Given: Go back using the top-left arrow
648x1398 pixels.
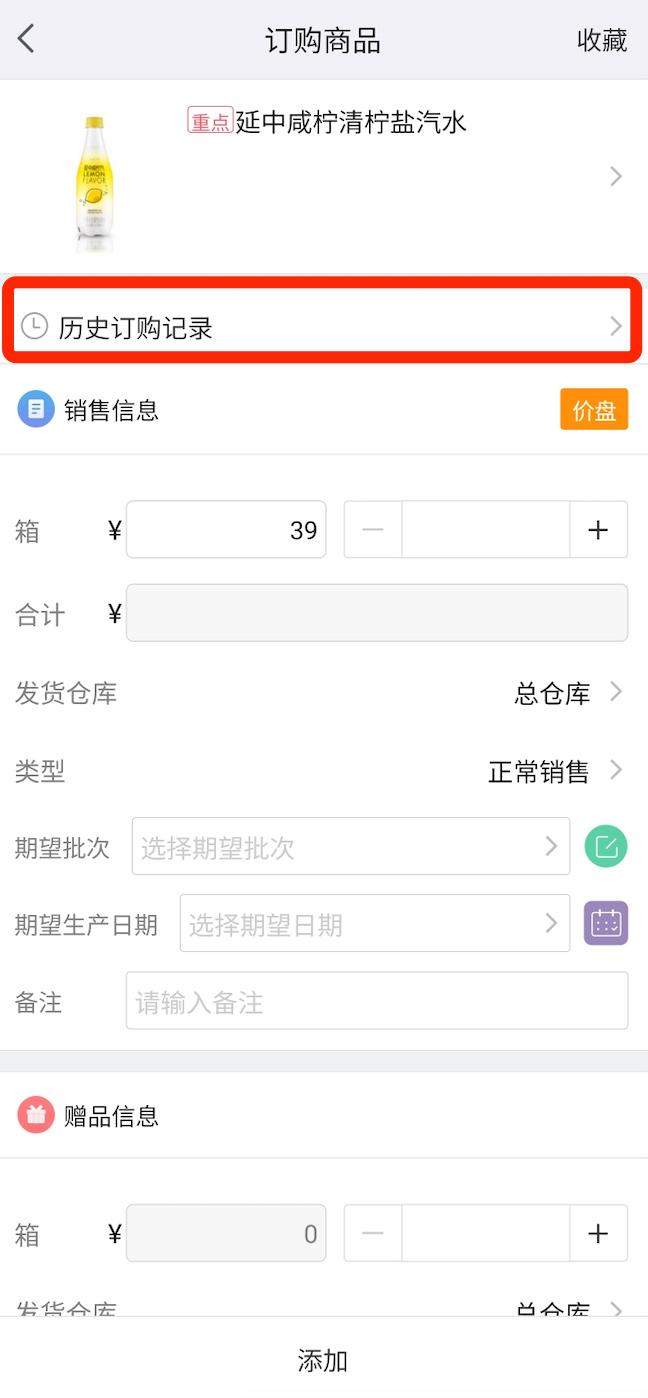Looking at the screenshot, I should [26, 40].
